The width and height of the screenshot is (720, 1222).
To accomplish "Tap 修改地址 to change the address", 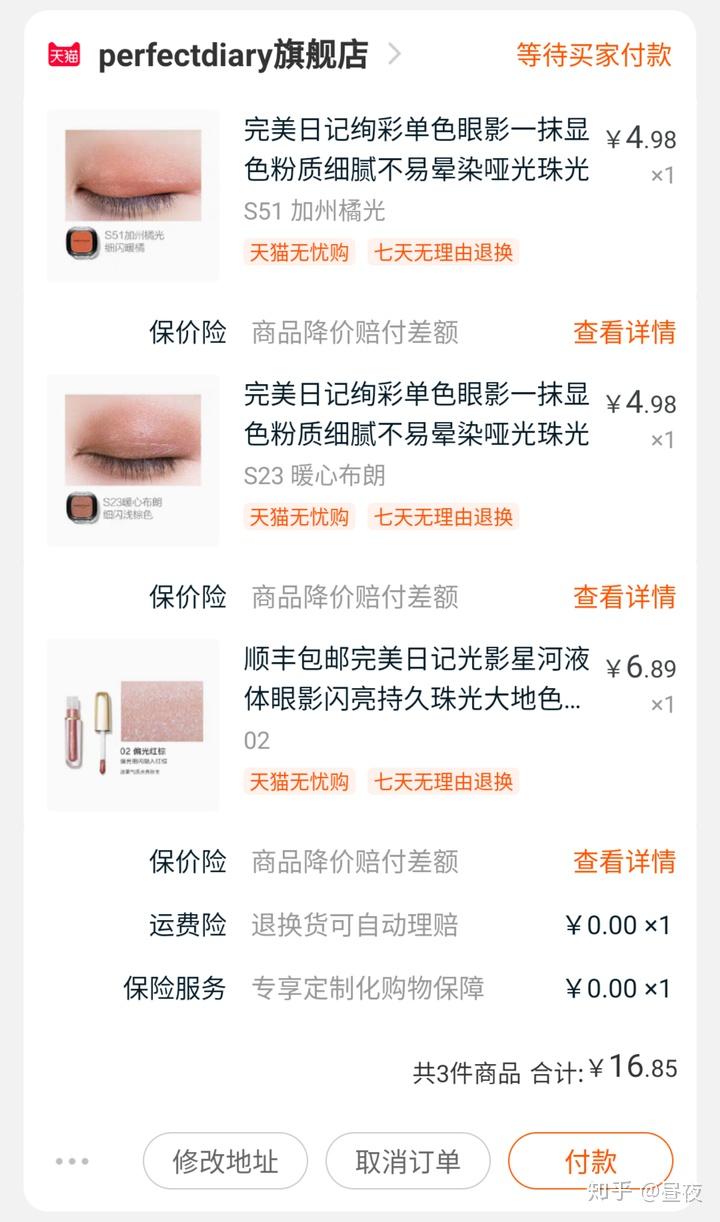I will [225, 1161].
